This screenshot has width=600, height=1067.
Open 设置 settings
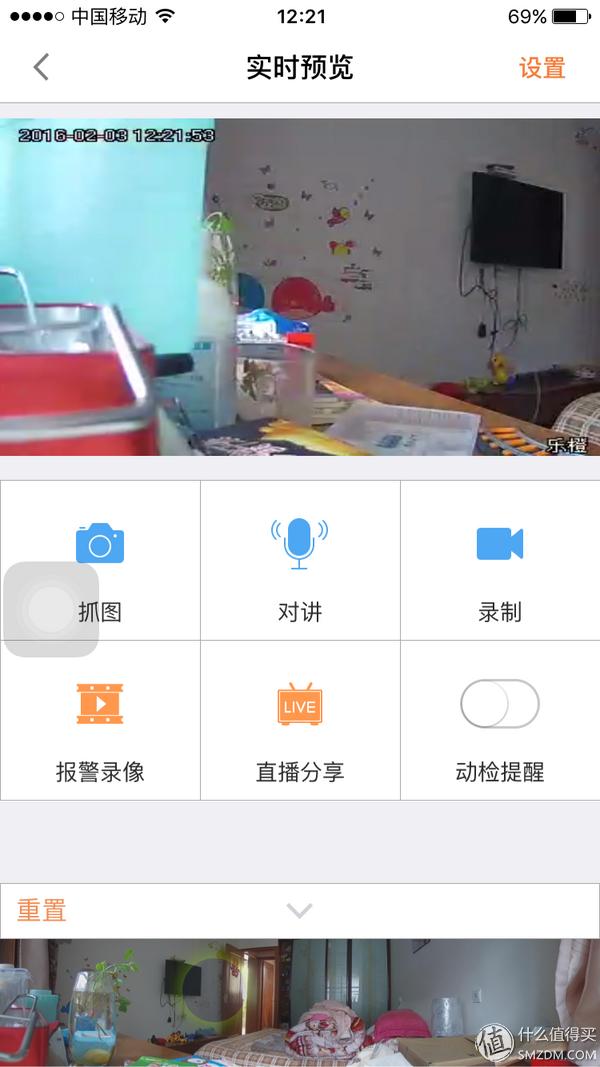click(x=542, y=68)
